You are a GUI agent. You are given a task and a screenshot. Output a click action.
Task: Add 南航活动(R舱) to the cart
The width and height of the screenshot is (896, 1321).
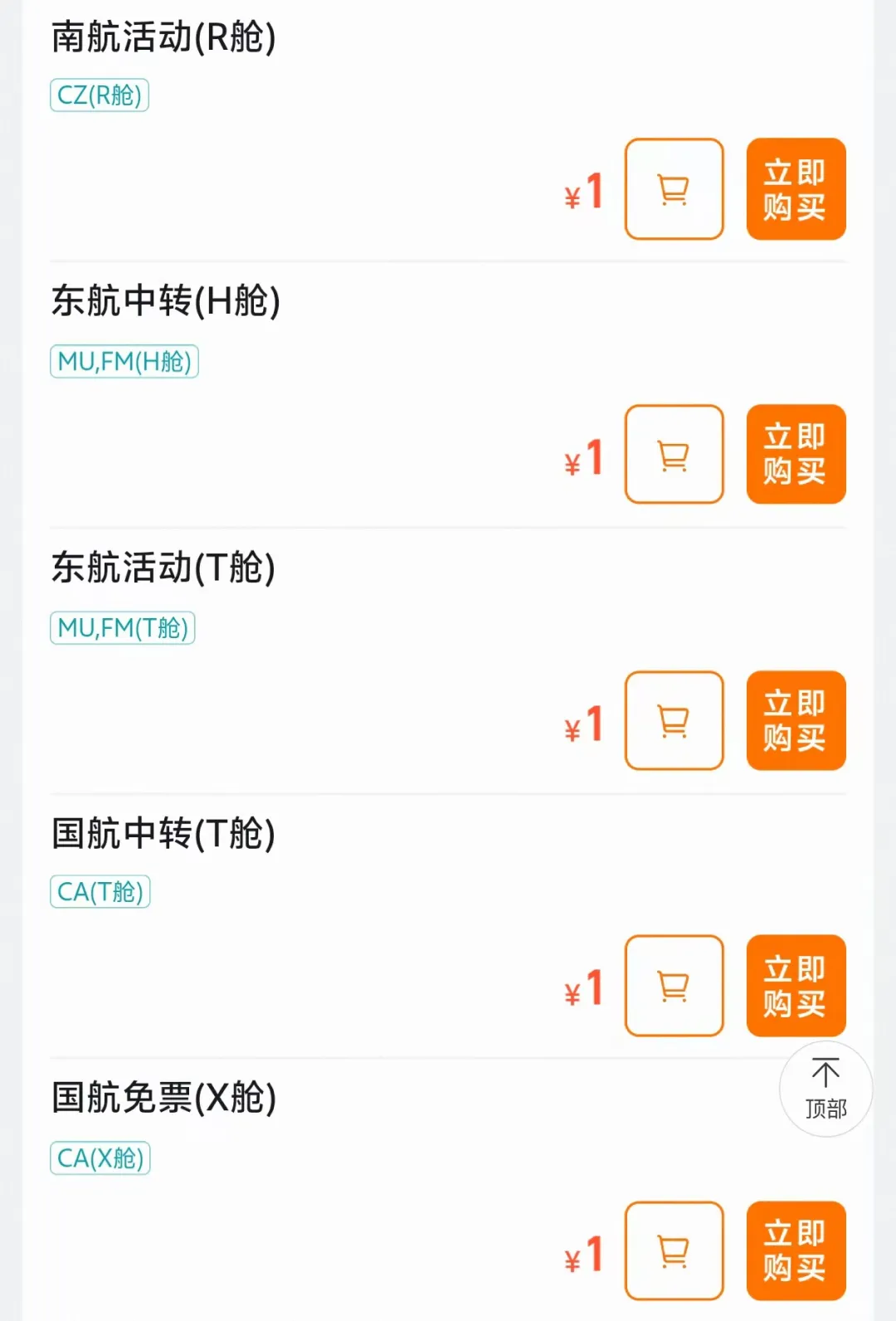(674, 189)
